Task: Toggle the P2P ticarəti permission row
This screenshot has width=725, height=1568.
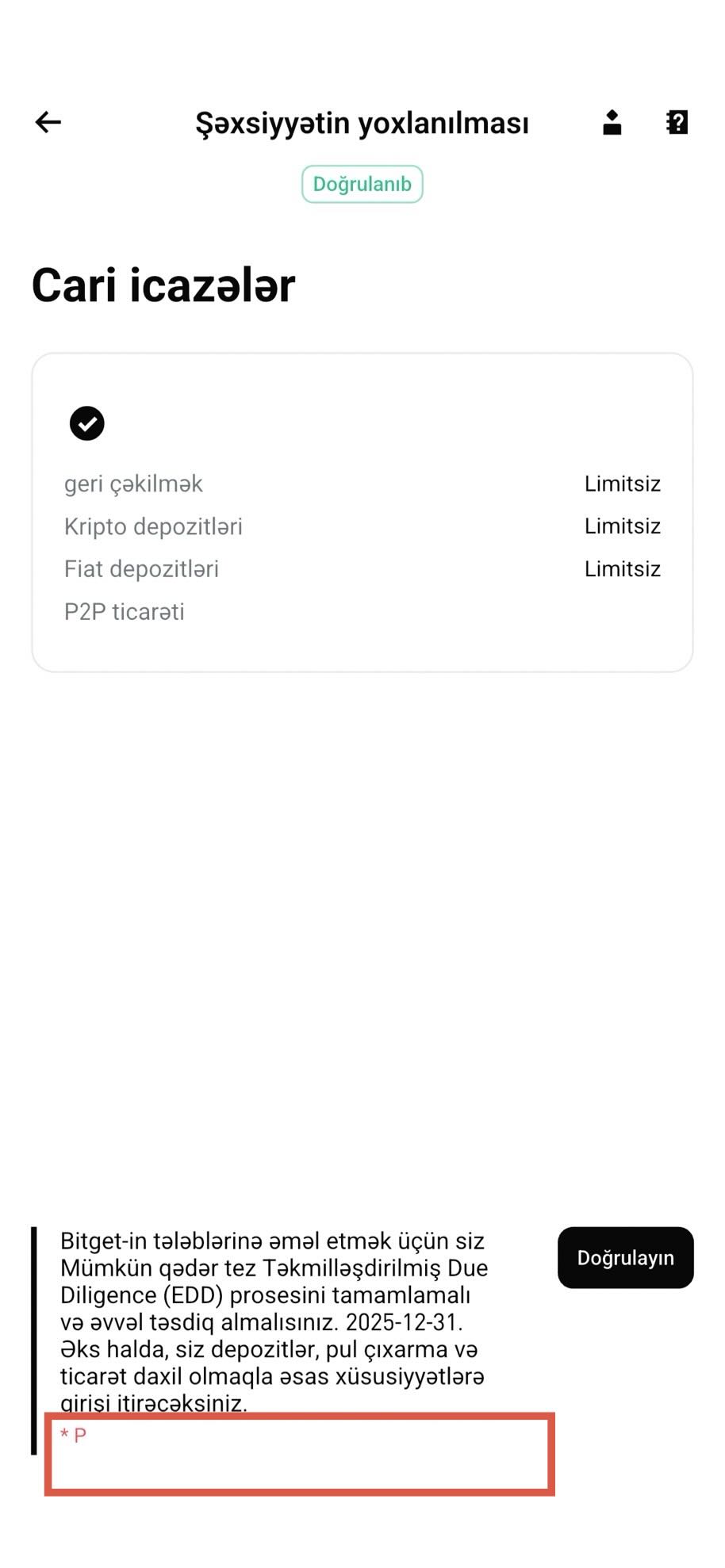Action: point(125,611)
